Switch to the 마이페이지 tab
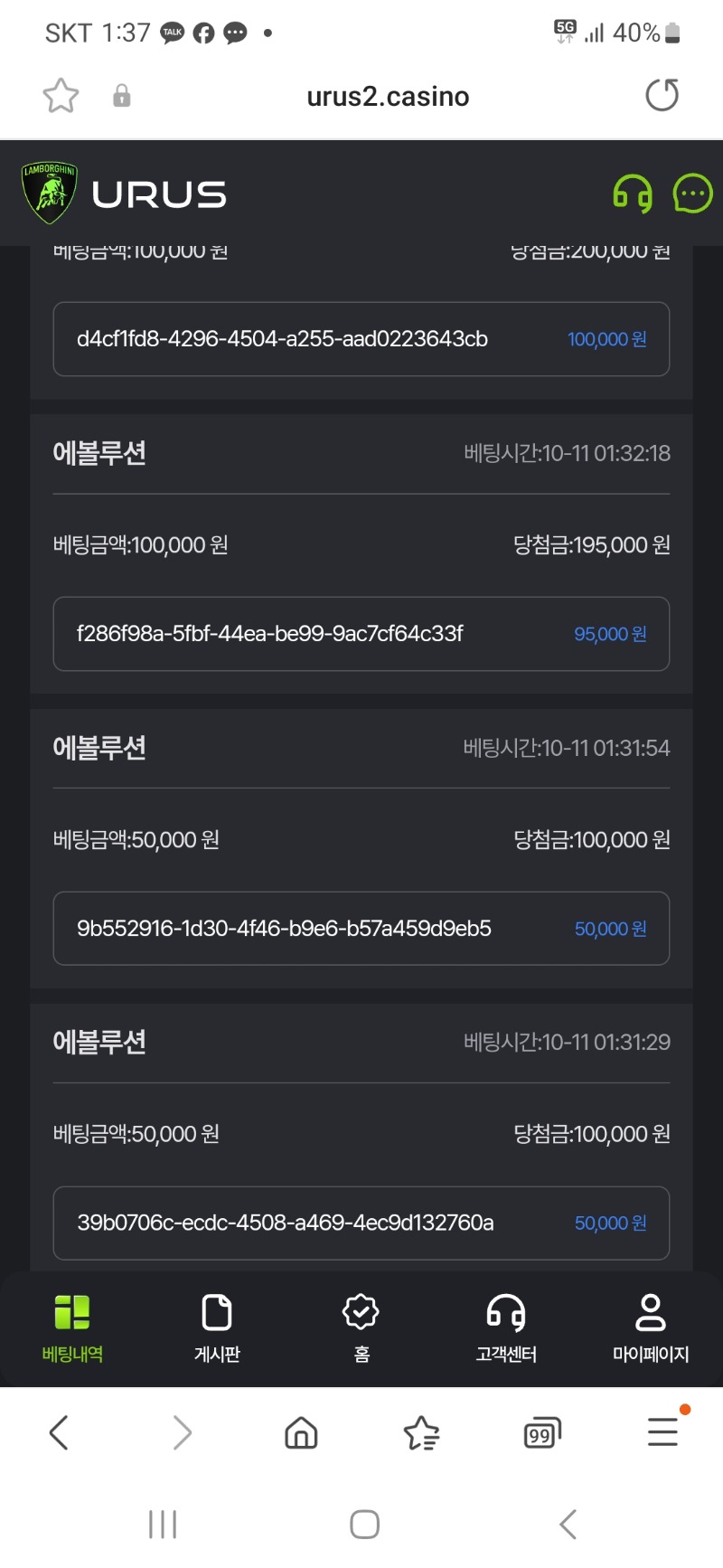 click(651, 1328)
